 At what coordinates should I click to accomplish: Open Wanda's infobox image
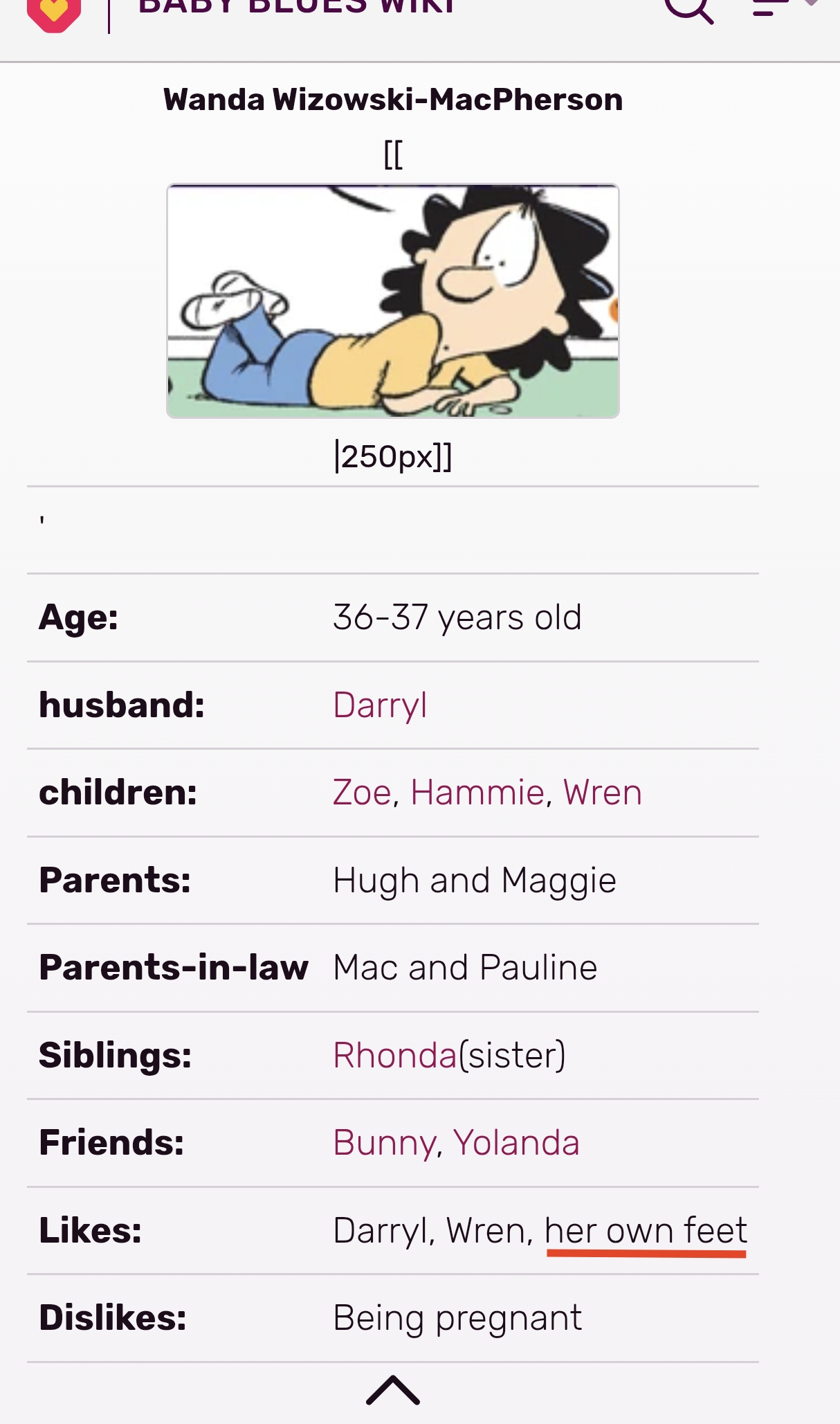tap(393, 301)
